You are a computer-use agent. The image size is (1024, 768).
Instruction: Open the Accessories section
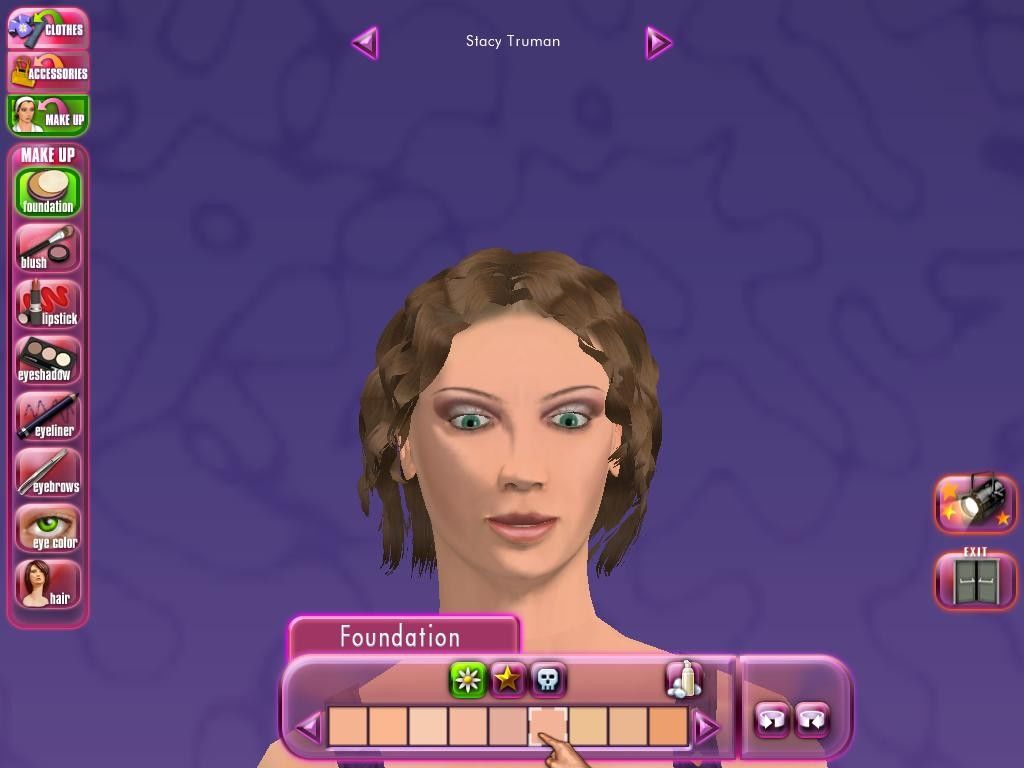point(48,72)
